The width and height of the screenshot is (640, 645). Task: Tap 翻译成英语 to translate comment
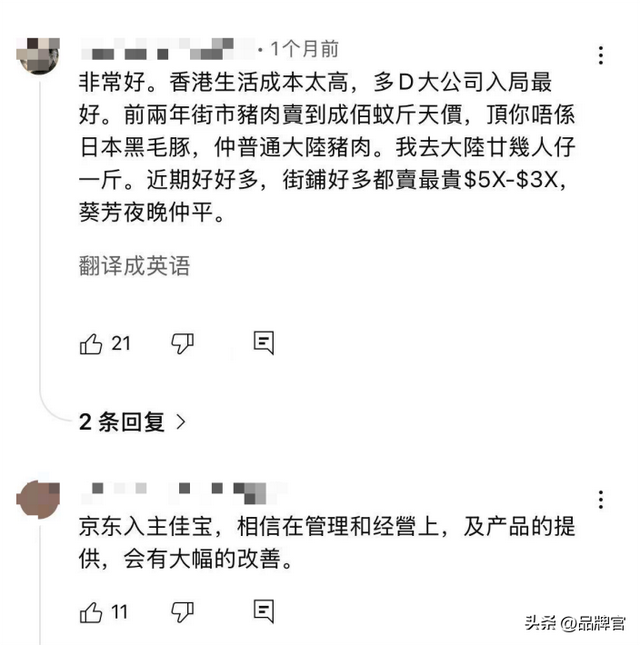point(134,266)
